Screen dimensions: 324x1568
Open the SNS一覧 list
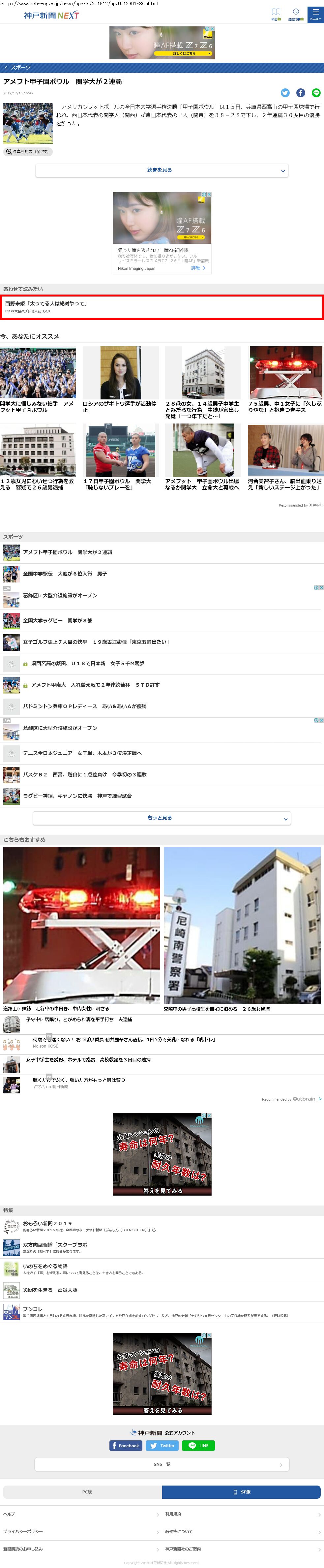(x=162, y=1464)
